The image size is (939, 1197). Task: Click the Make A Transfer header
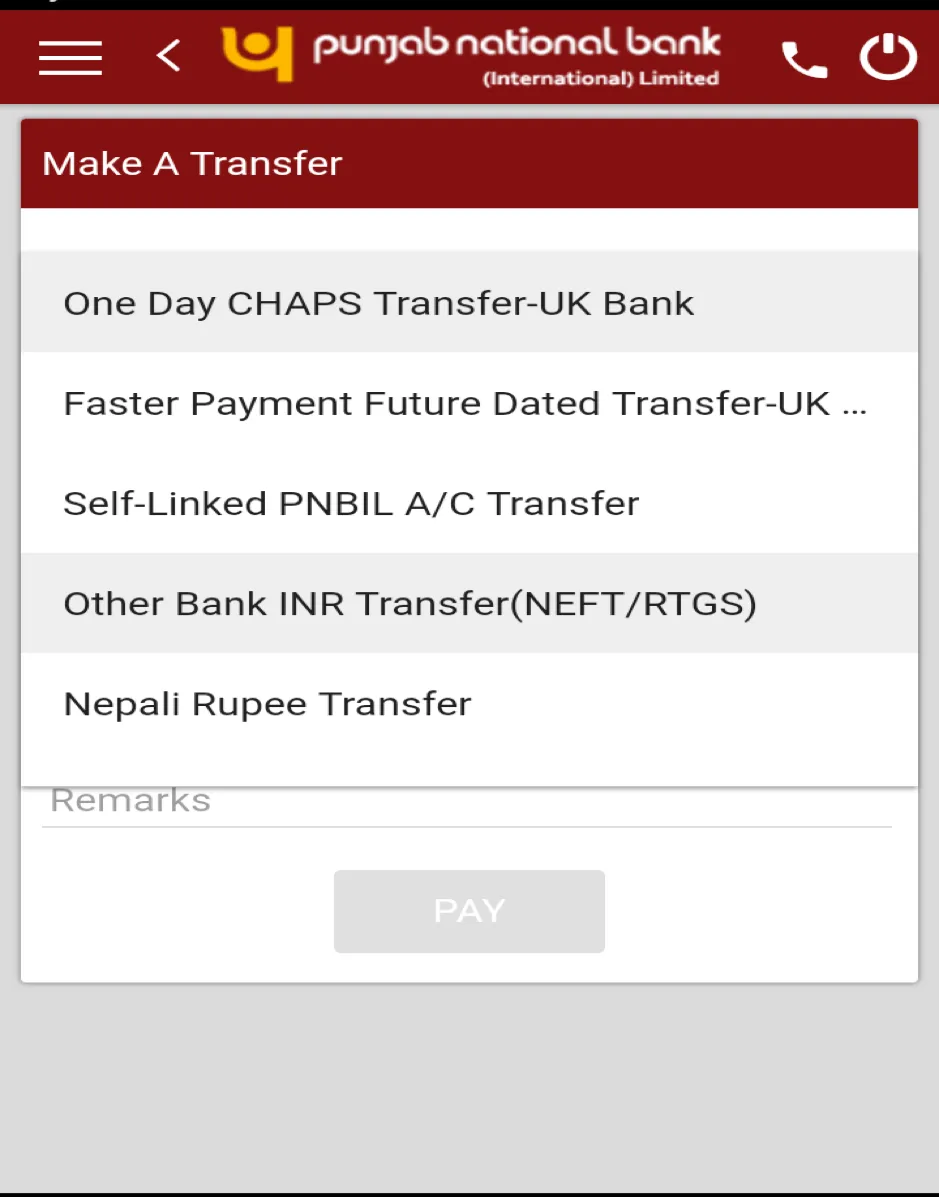[x=191, y=163]
